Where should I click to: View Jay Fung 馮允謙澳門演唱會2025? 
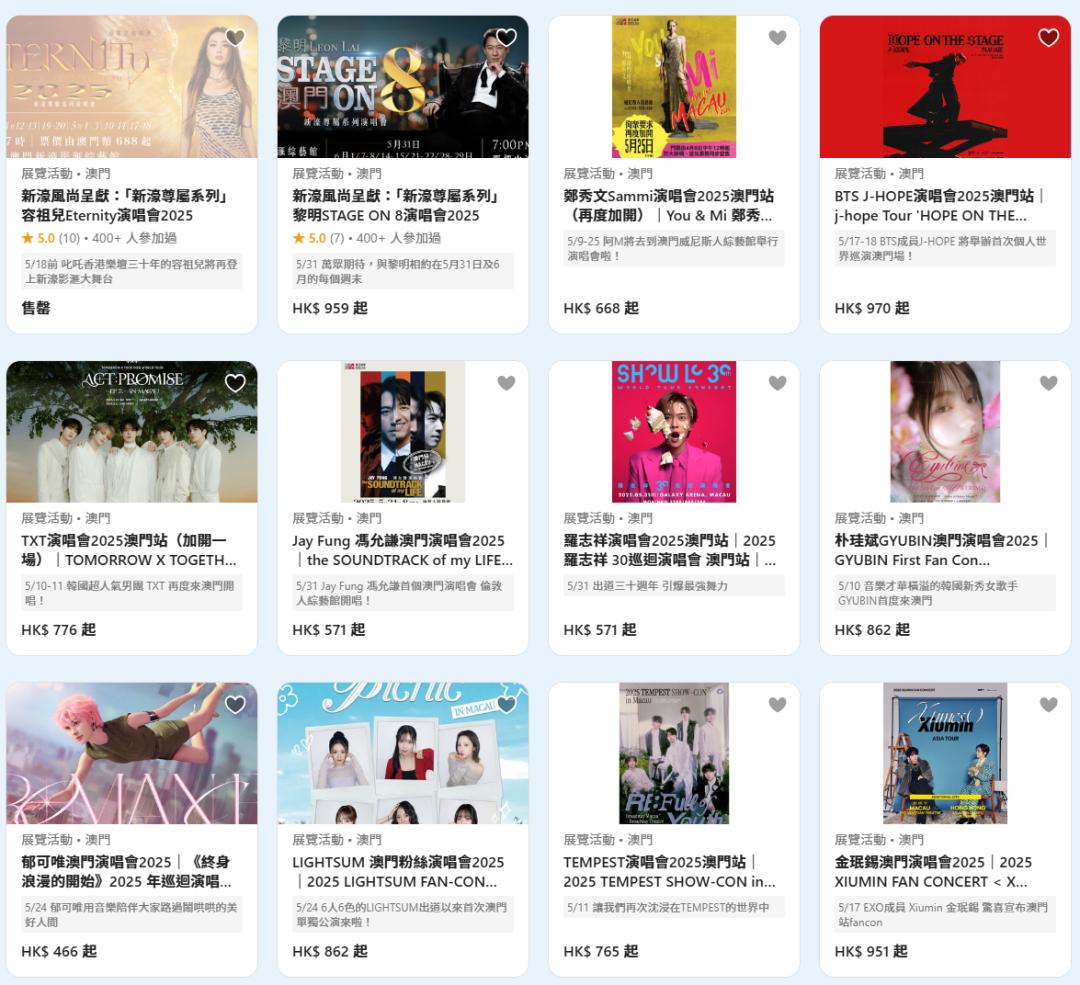(x=400, y=550)
